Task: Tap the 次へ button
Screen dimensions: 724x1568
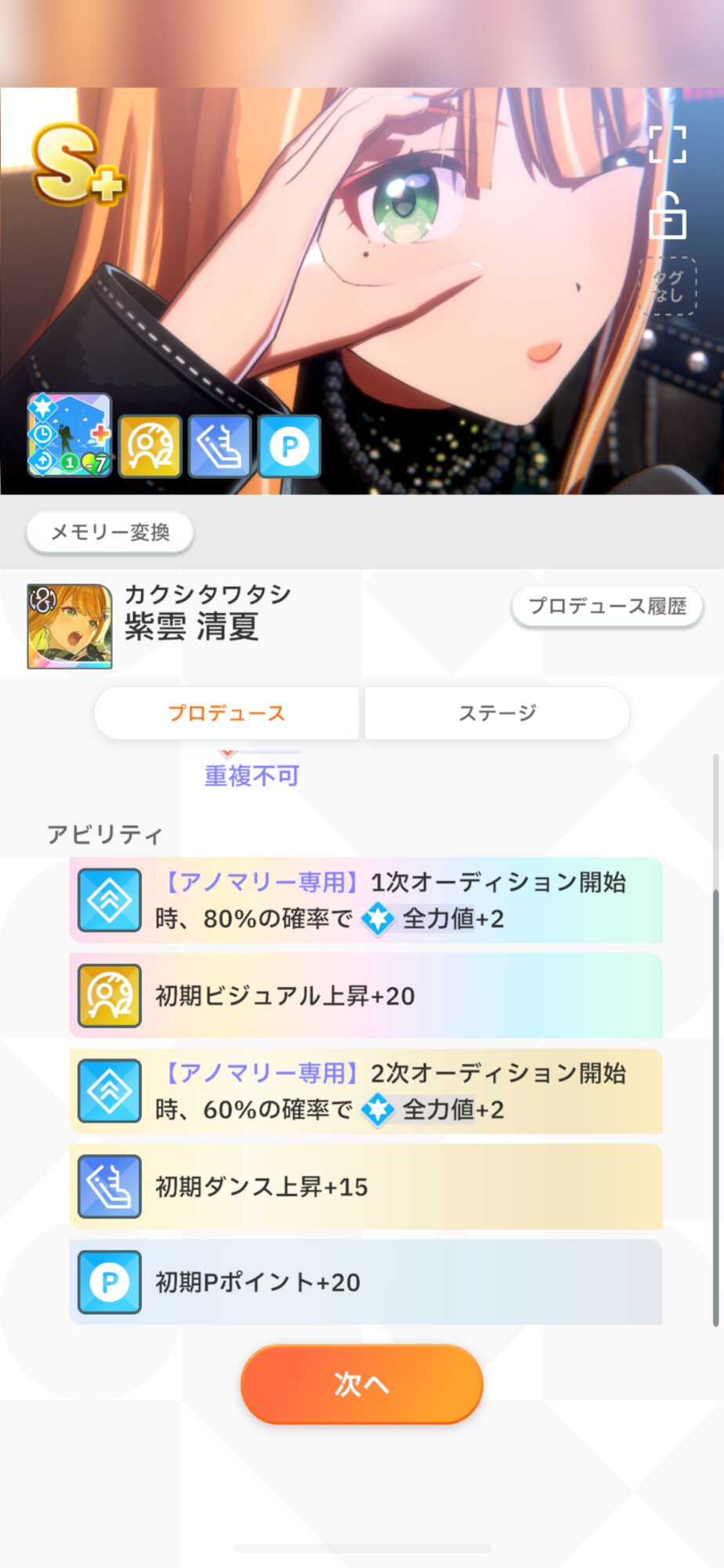Action: click(361, 1385)
